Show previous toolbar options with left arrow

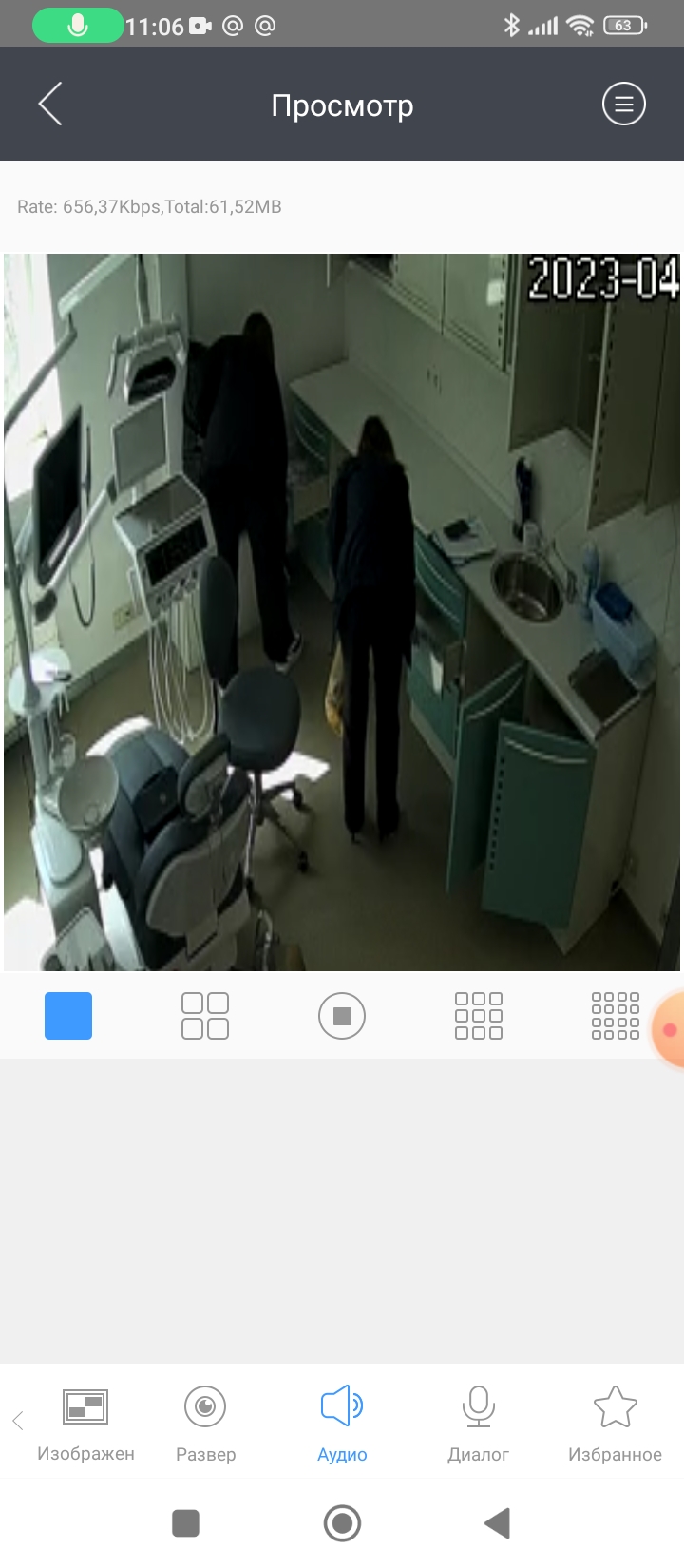click(x=17, y=1421)
